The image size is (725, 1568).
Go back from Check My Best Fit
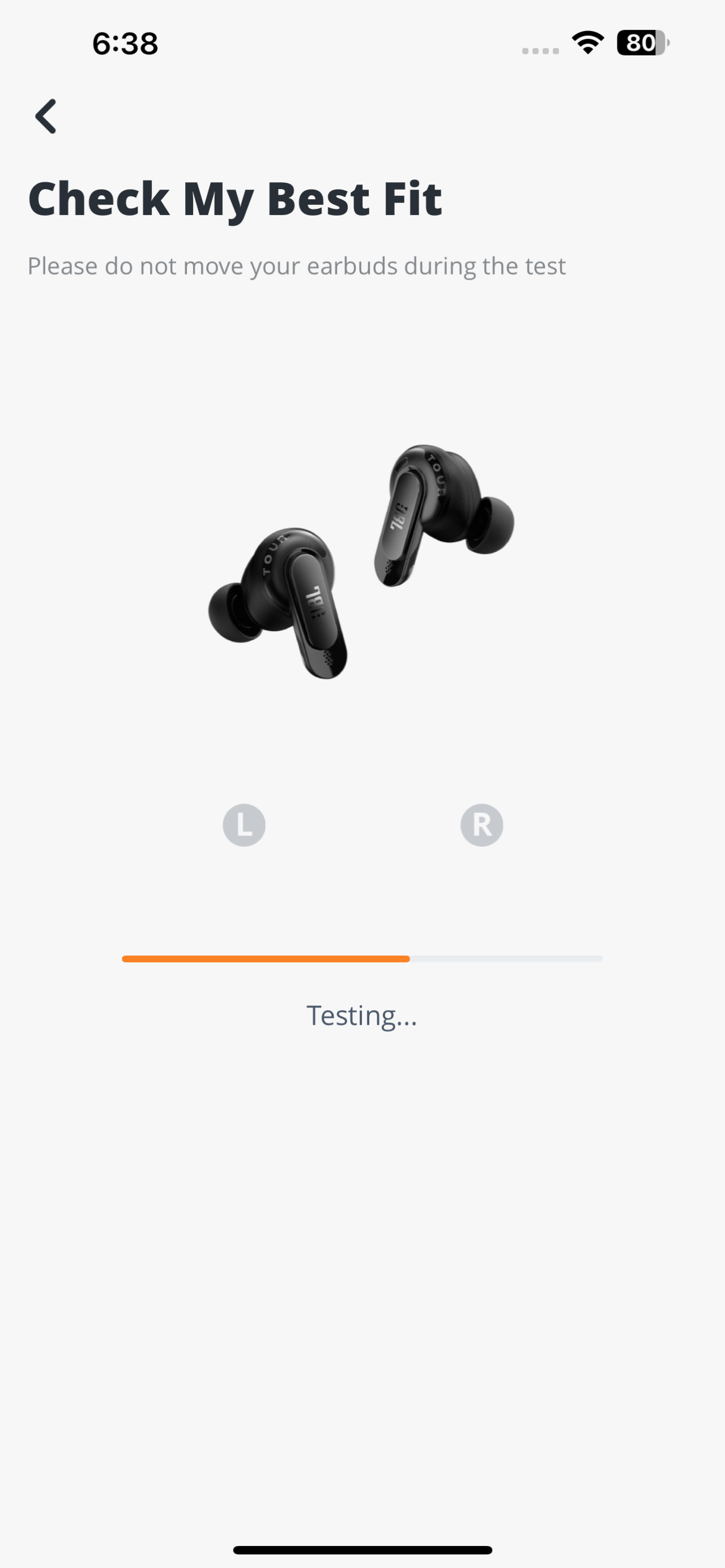pos(46,115)
